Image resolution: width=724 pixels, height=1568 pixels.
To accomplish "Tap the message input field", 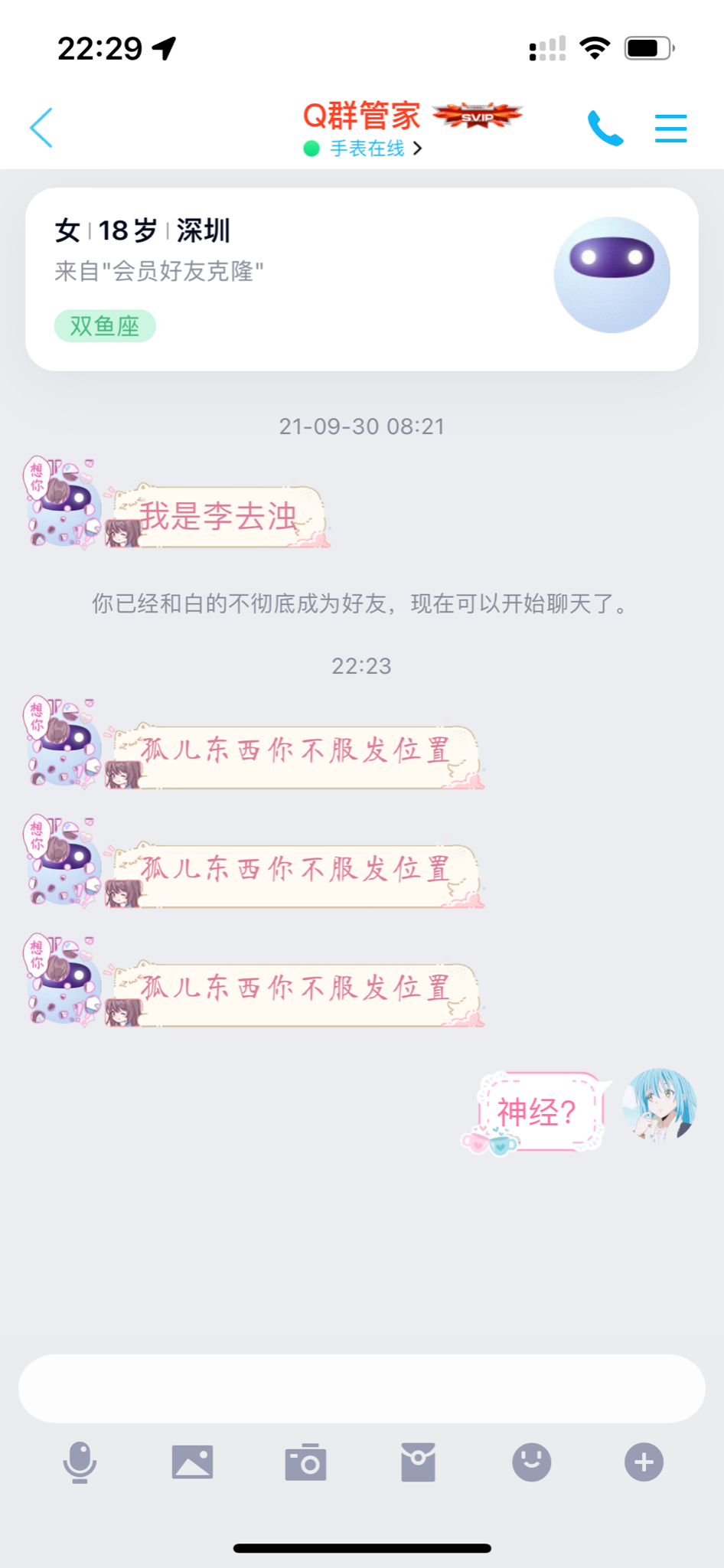I will (361, 1388).
